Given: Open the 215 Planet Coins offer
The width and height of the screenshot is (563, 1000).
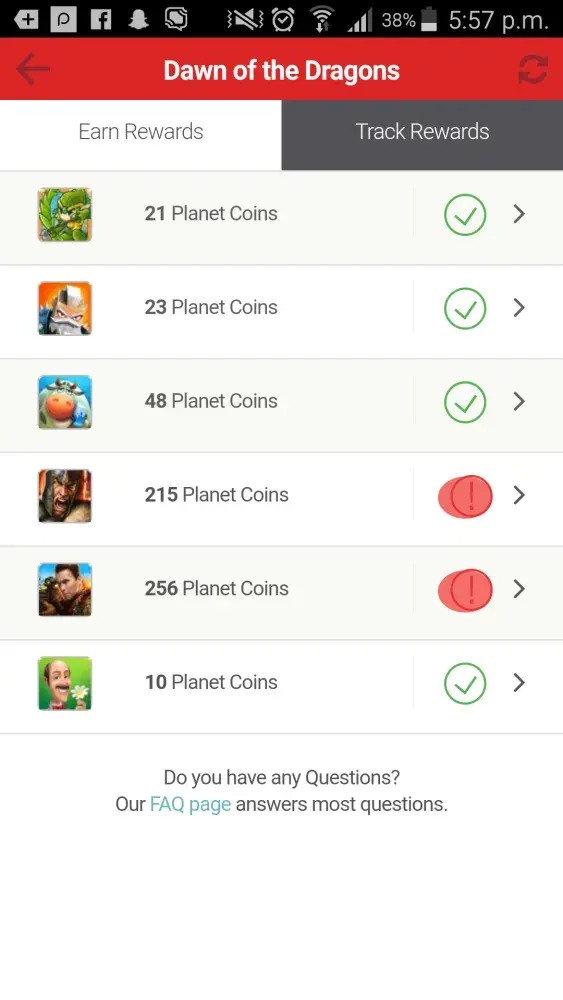Looking at the screenshot, I should pos(281,496).
